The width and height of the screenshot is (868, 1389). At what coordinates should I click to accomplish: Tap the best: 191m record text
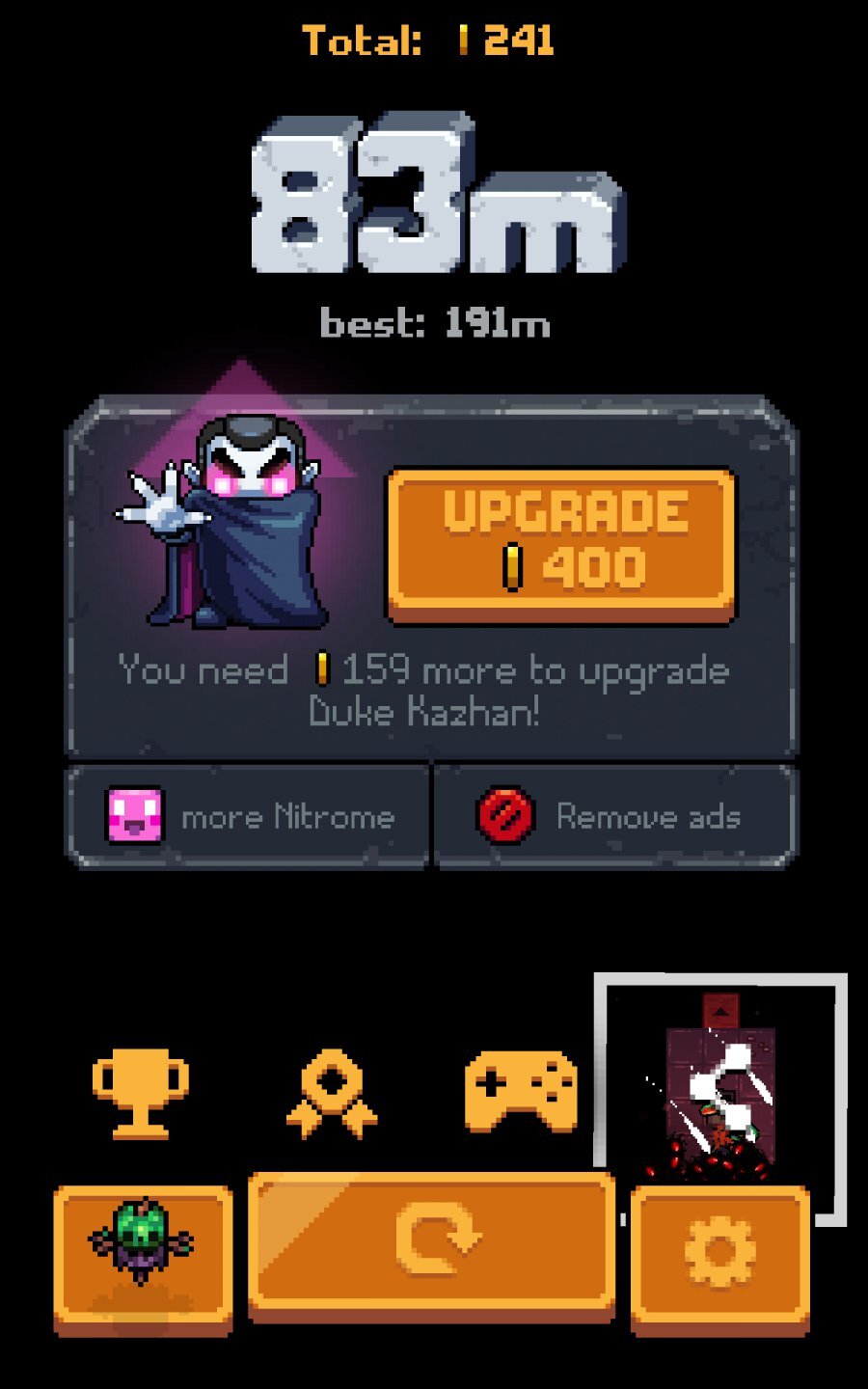tap(434, 323)
